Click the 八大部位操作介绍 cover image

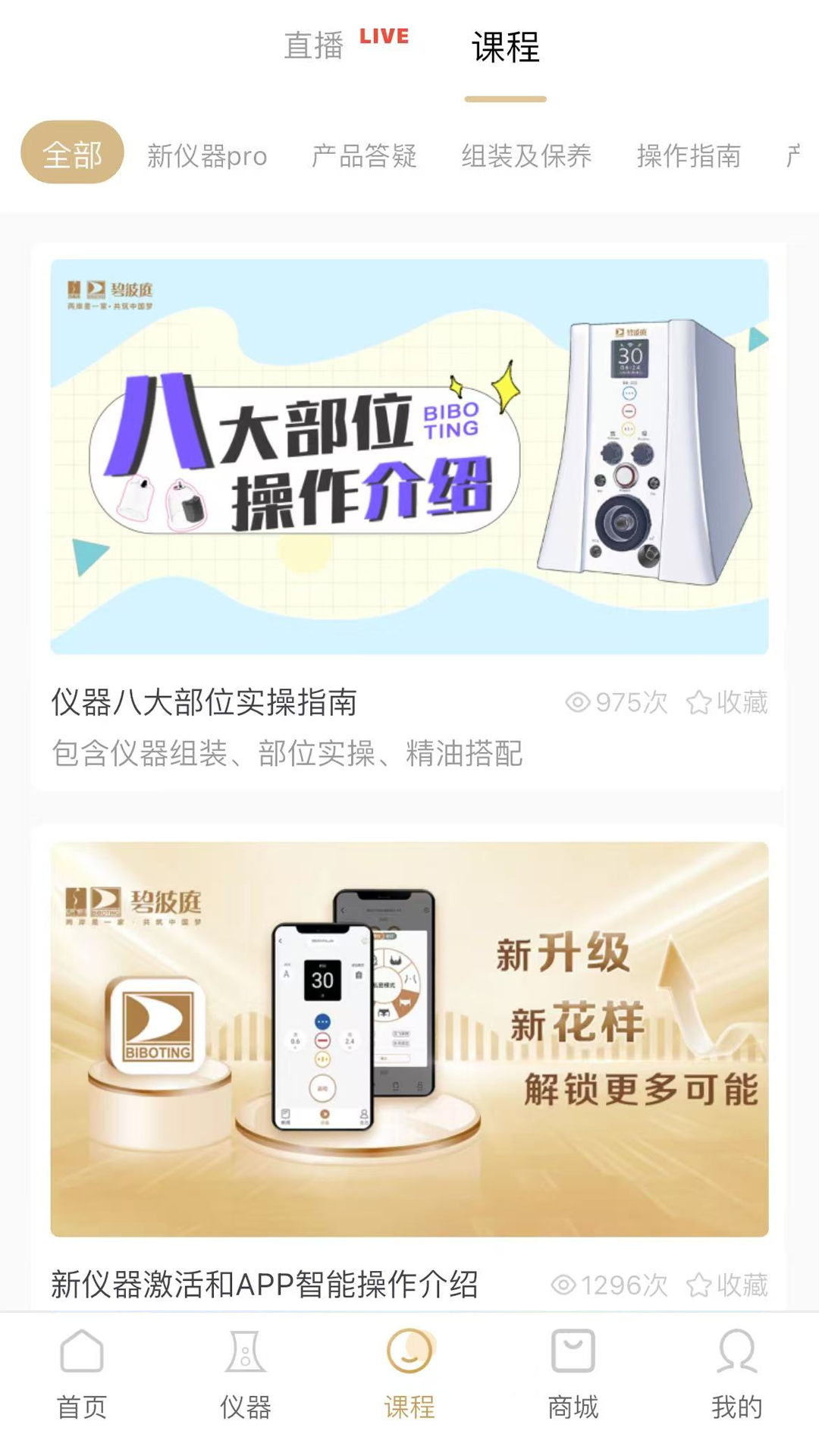pyautogui.click(x=409, y=455)
